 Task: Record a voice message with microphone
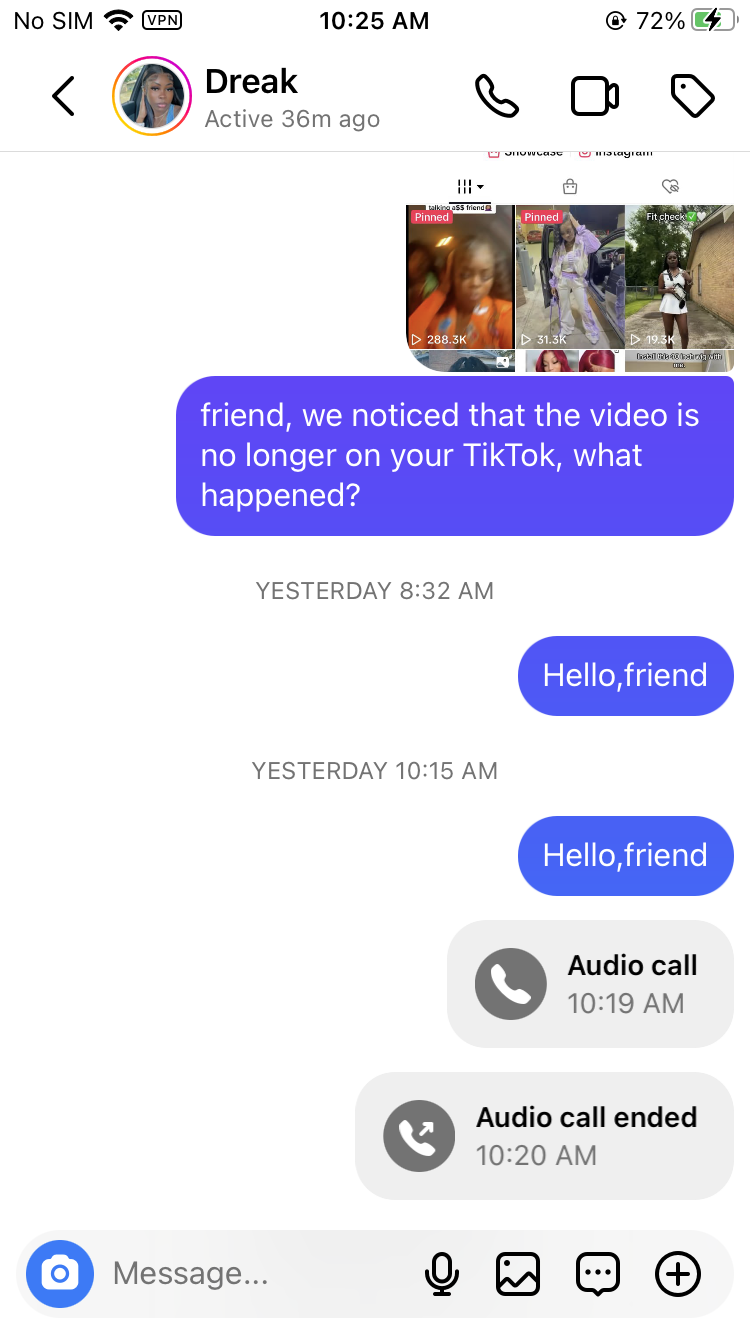(x=441, y=1274)
